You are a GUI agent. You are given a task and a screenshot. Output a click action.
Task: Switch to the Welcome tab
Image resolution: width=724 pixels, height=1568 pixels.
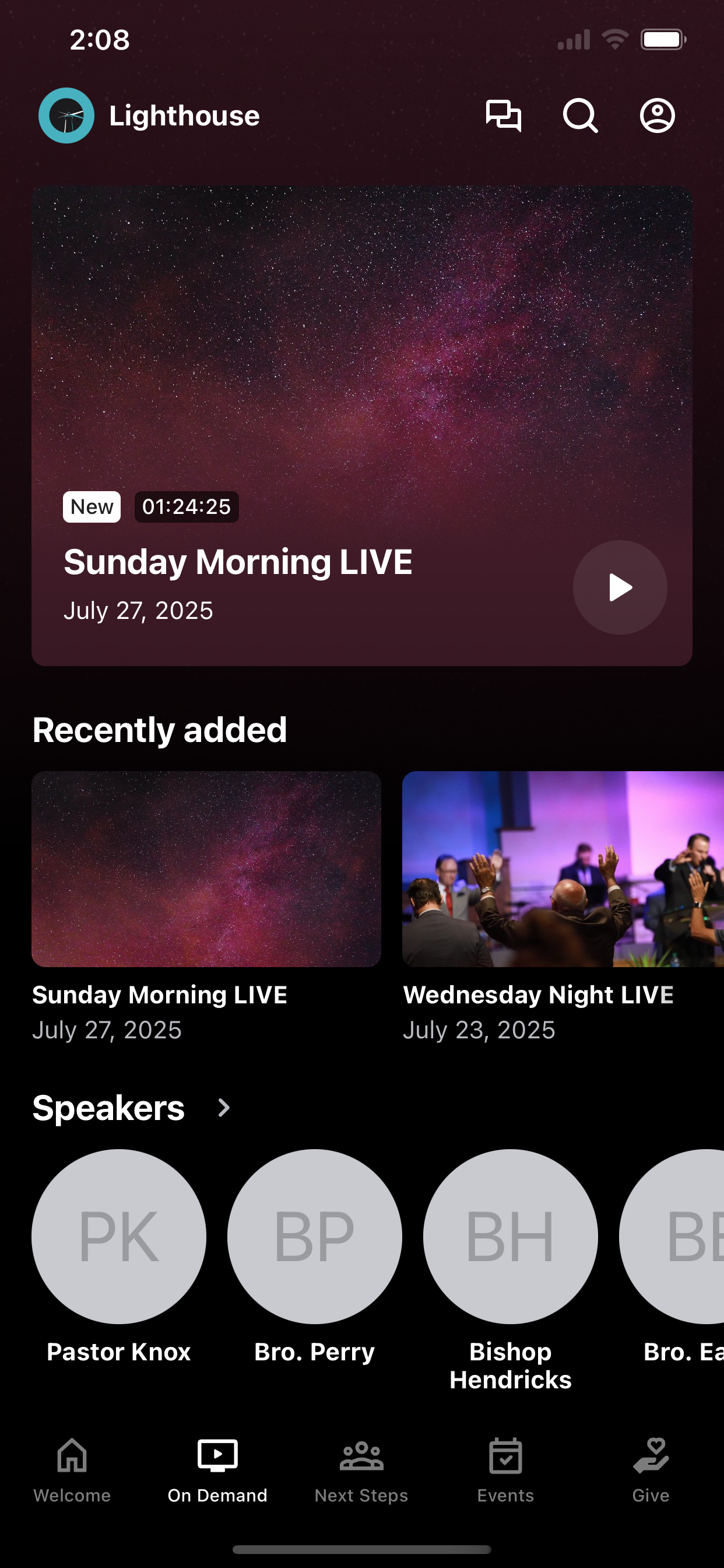tap(72, 1471)
